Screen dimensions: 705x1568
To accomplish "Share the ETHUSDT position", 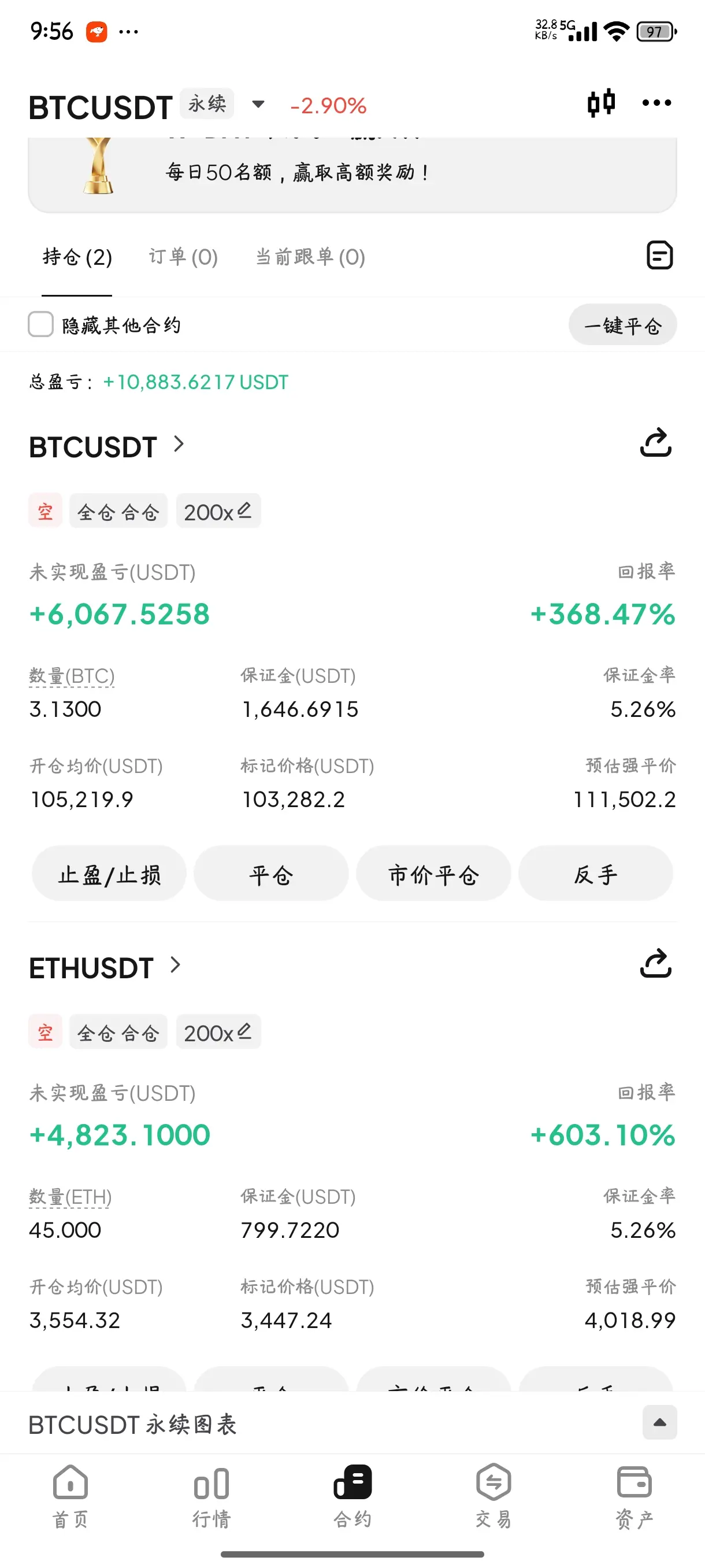I will coord(655,964).
